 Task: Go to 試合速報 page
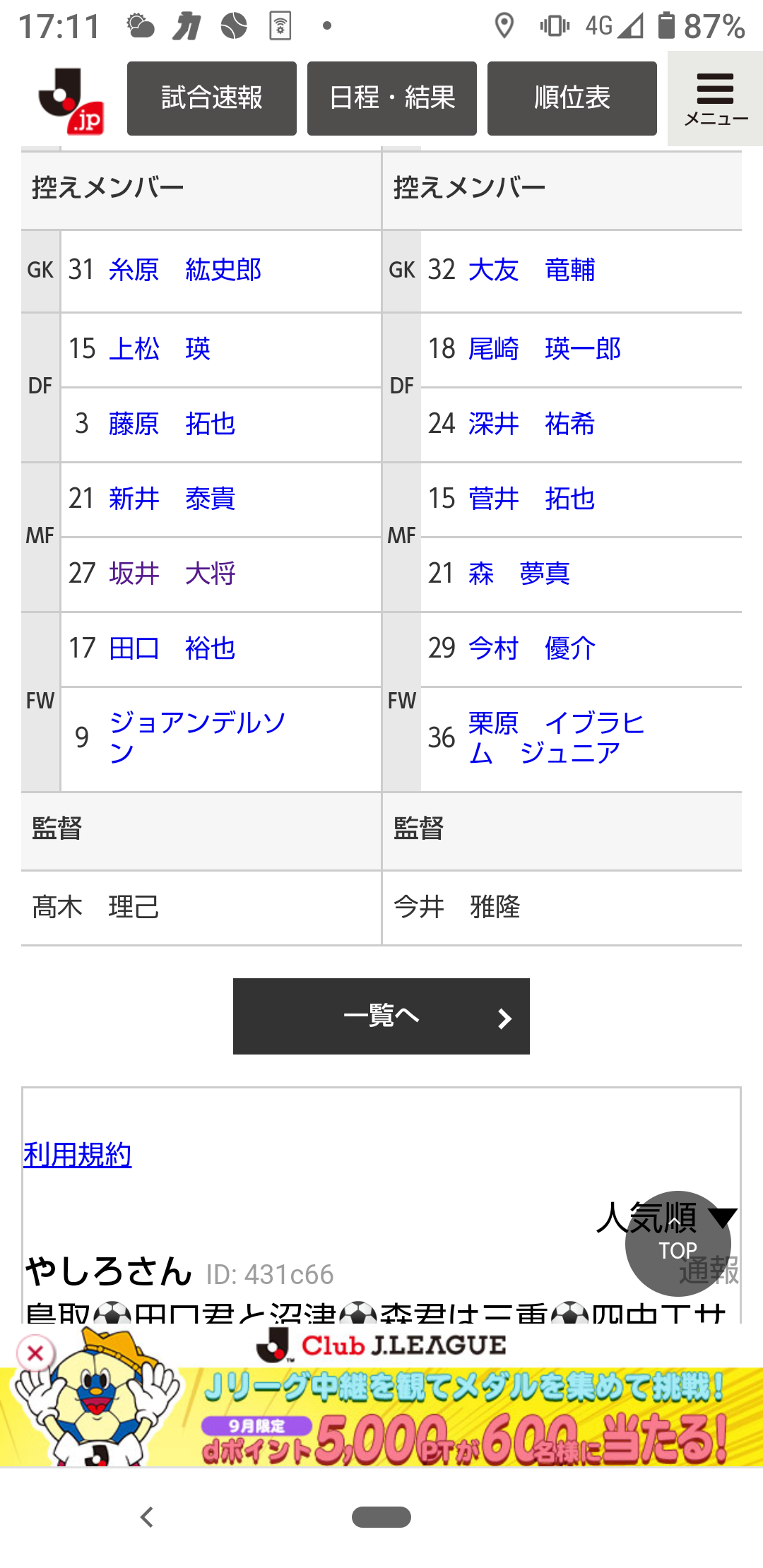point(211,98)
